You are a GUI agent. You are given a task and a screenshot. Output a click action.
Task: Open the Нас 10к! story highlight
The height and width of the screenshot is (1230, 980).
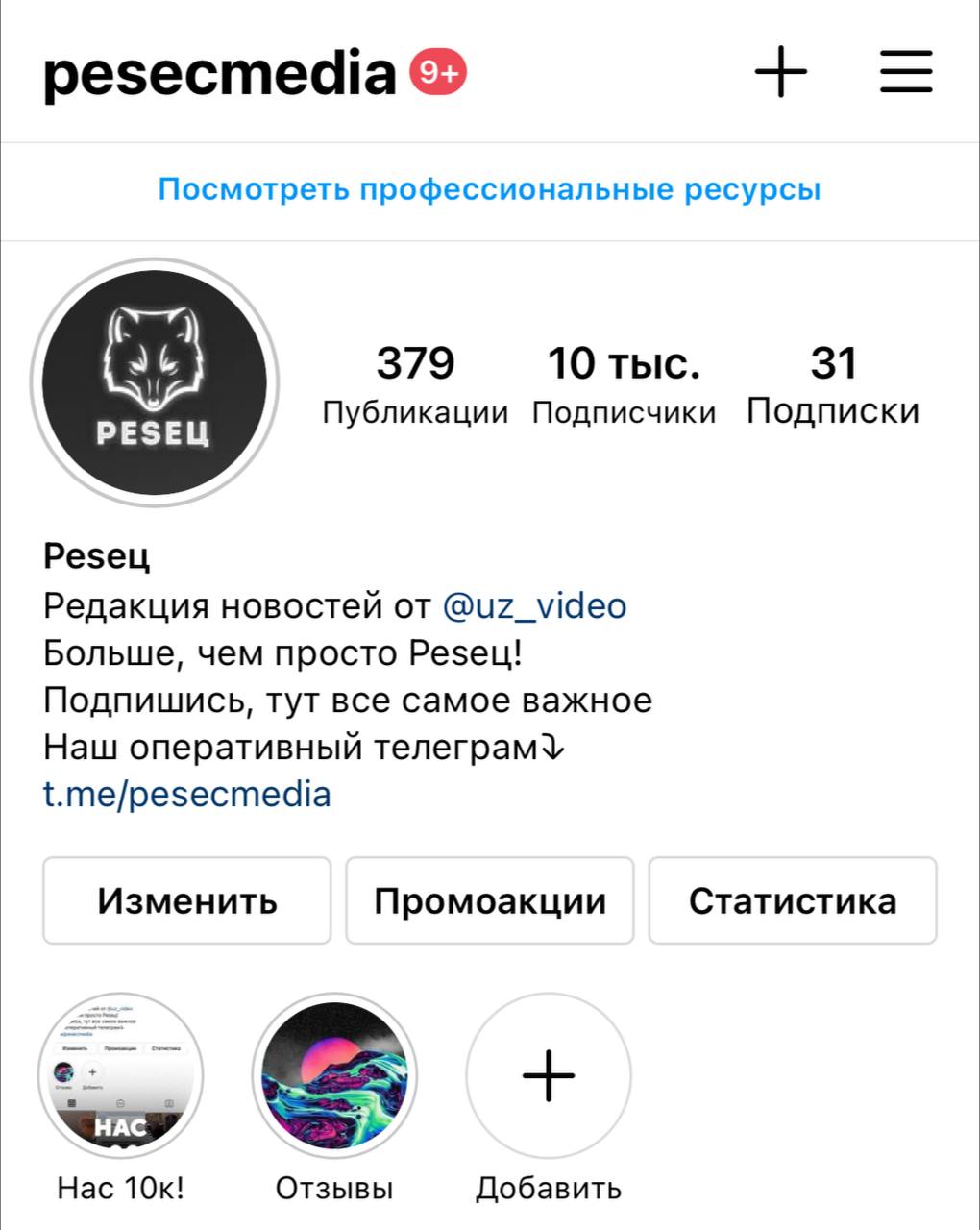[121, 1076]
